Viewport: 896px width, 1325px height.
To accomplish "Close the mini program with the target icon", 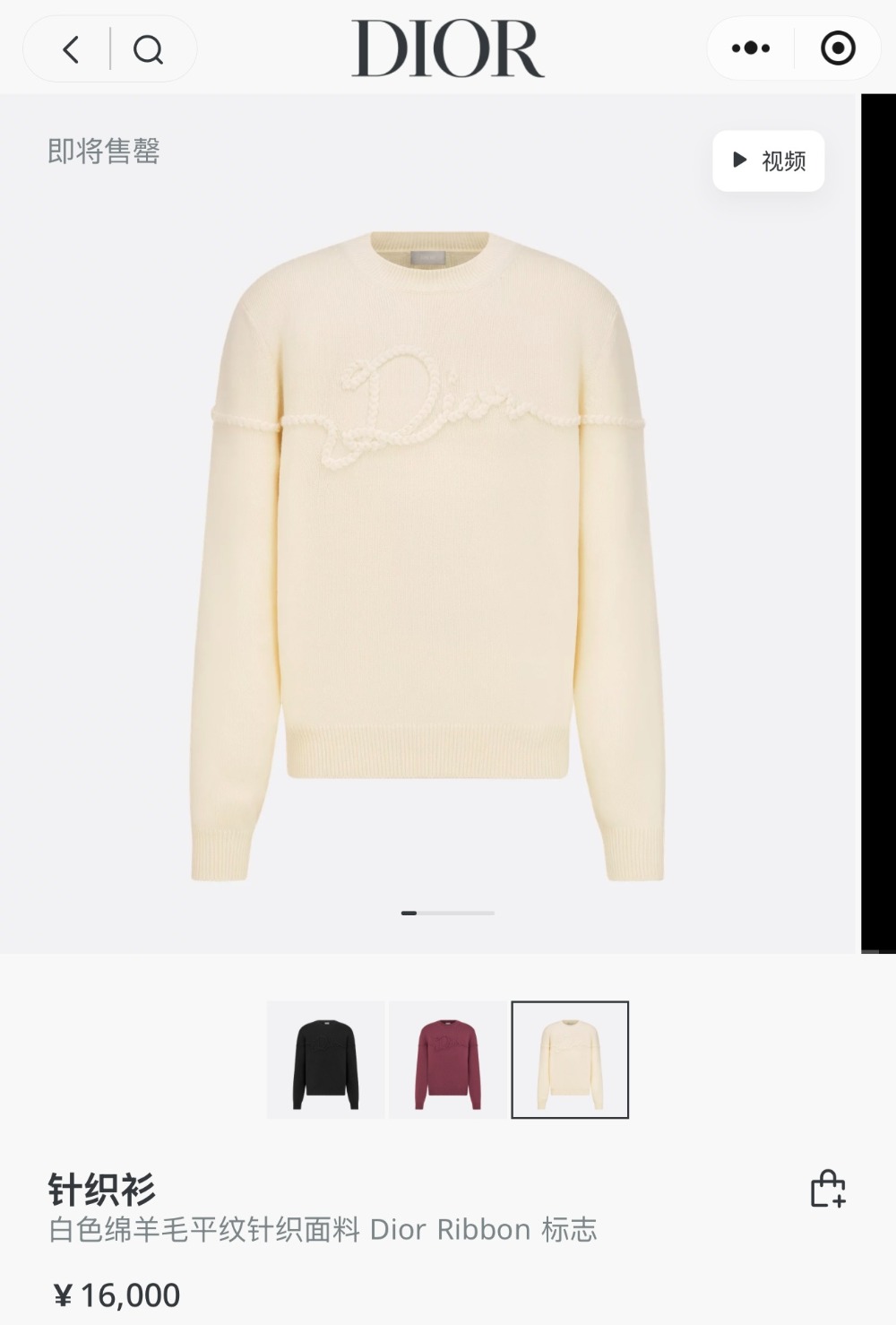I will 838,48.
